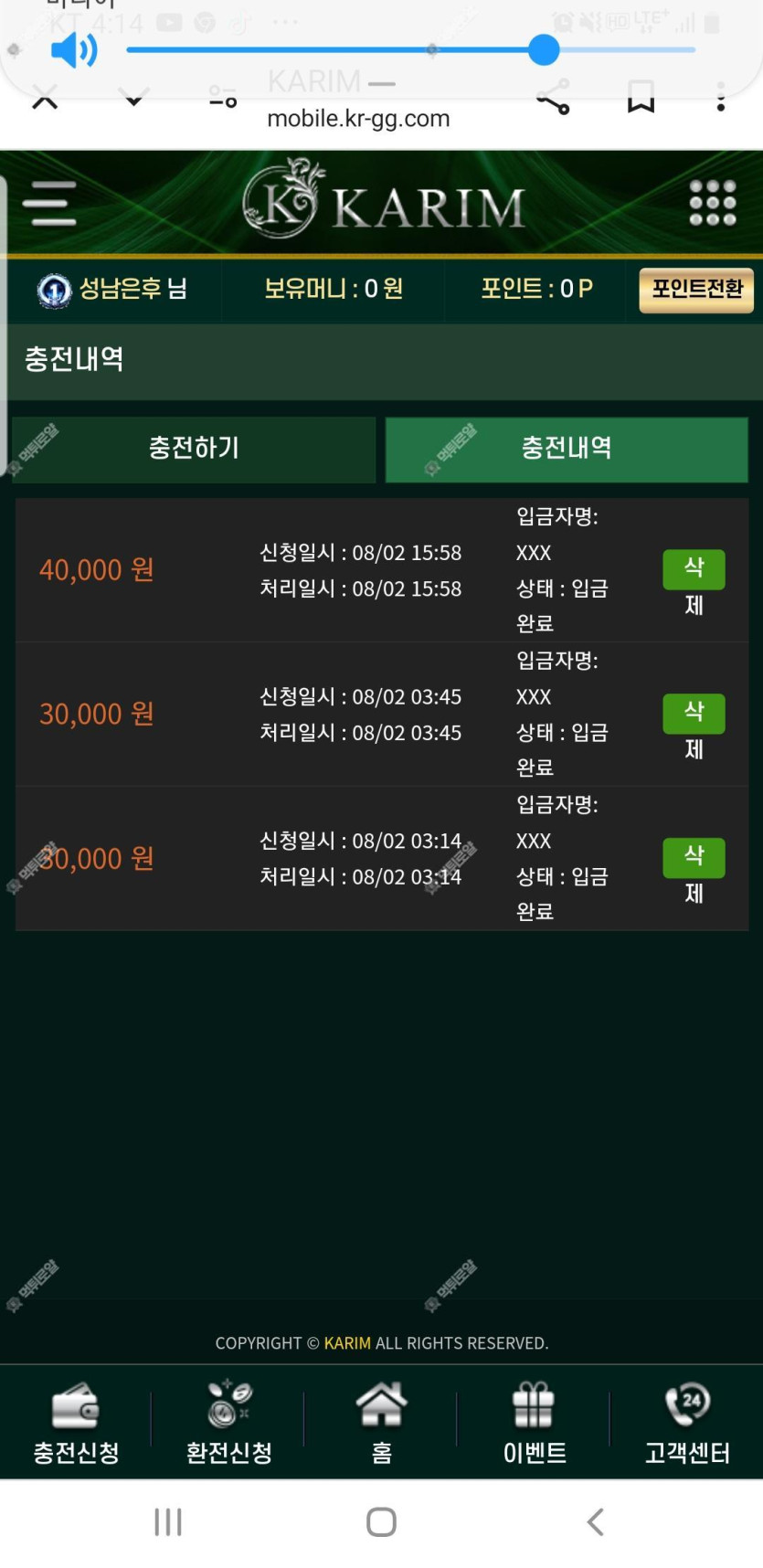This screenshot has height=1568, width=763.
Task: Select the 충전내역 tab
Action: pyautogui.click(x=567, y=448)
